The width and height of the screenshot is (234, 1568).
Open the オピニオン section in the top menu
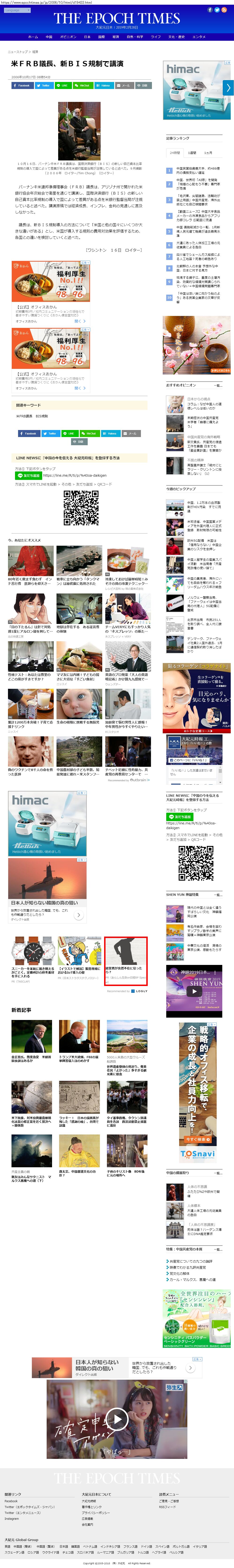point(68,37)
